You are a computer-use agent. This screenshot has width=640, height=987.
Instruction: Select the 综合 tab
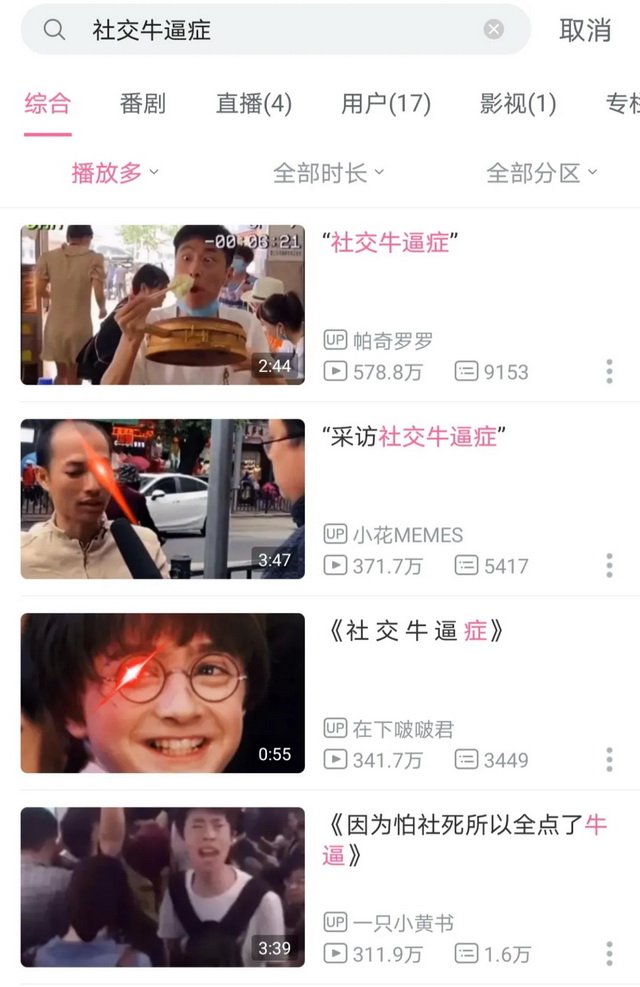(47, 103)
